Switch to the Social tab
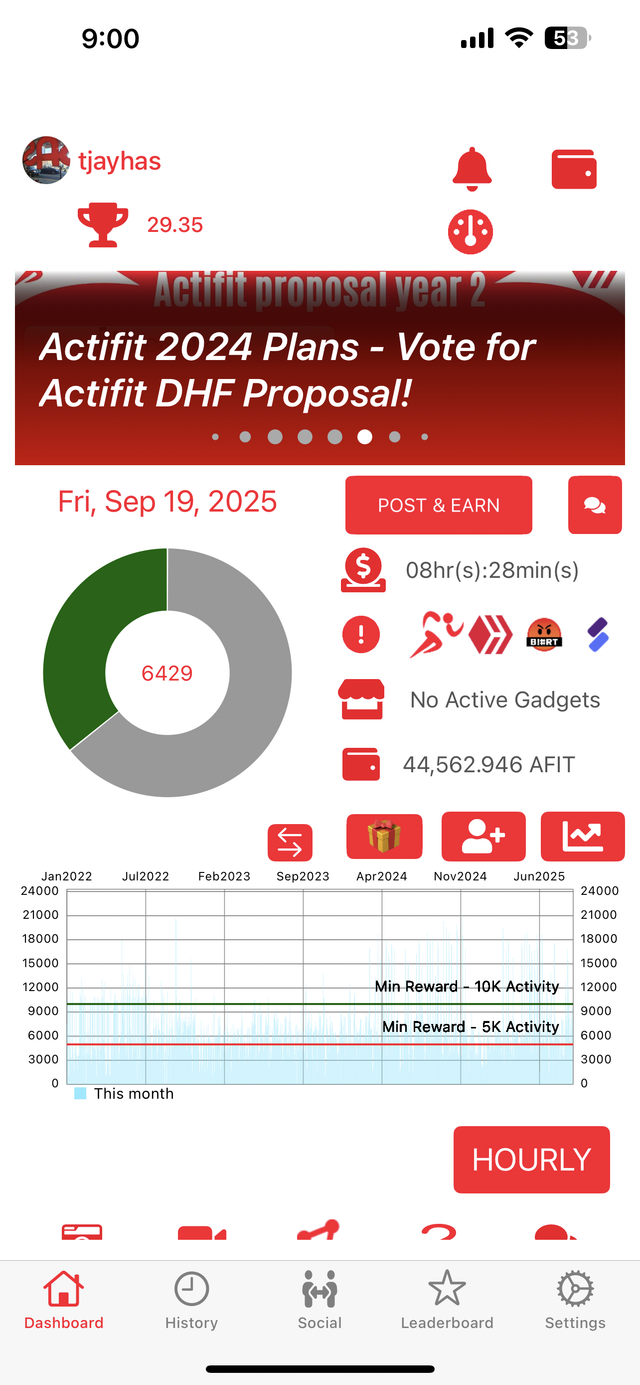Viewport: 640px width, 1385px height. tap(319, 1300)
